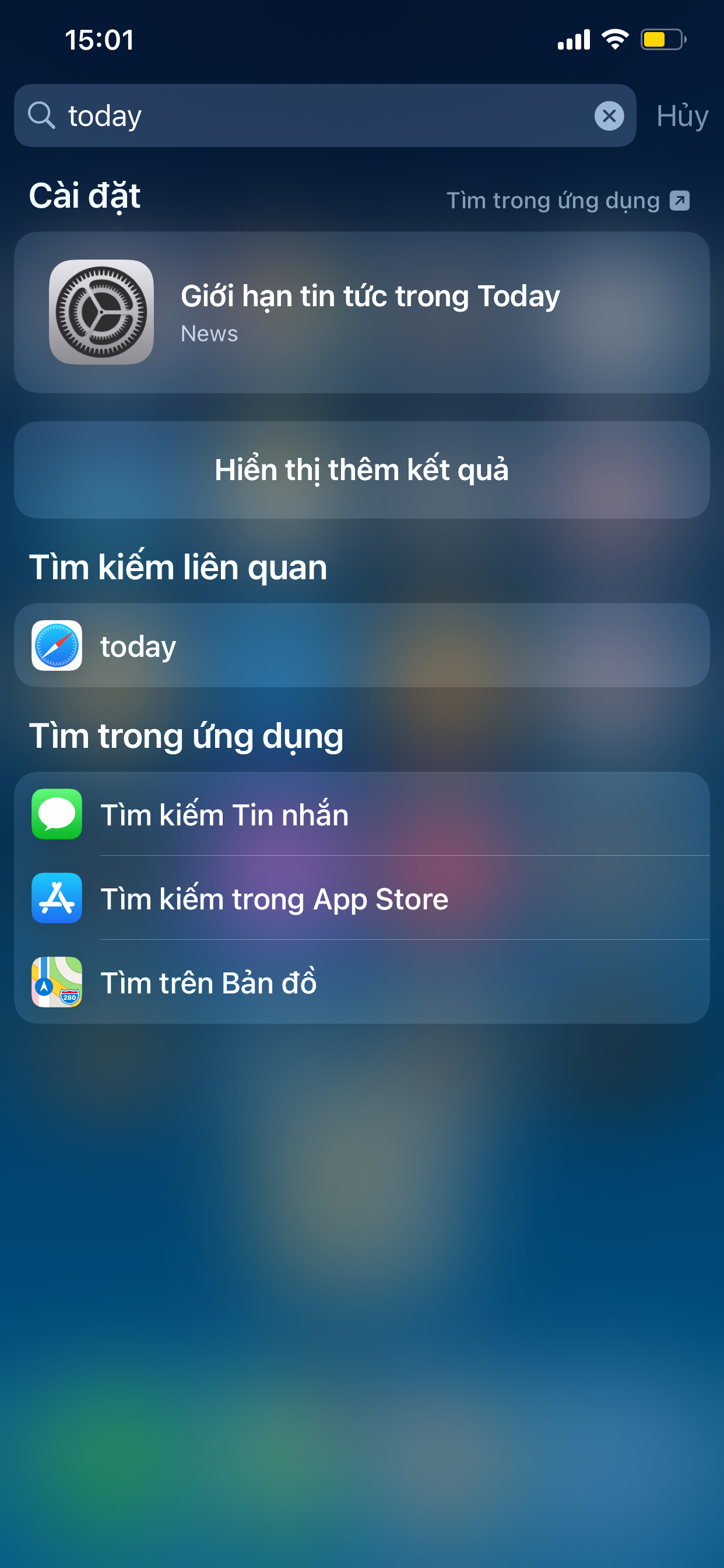
Task: Clear the search text with the X button
Action: [609, 116]
